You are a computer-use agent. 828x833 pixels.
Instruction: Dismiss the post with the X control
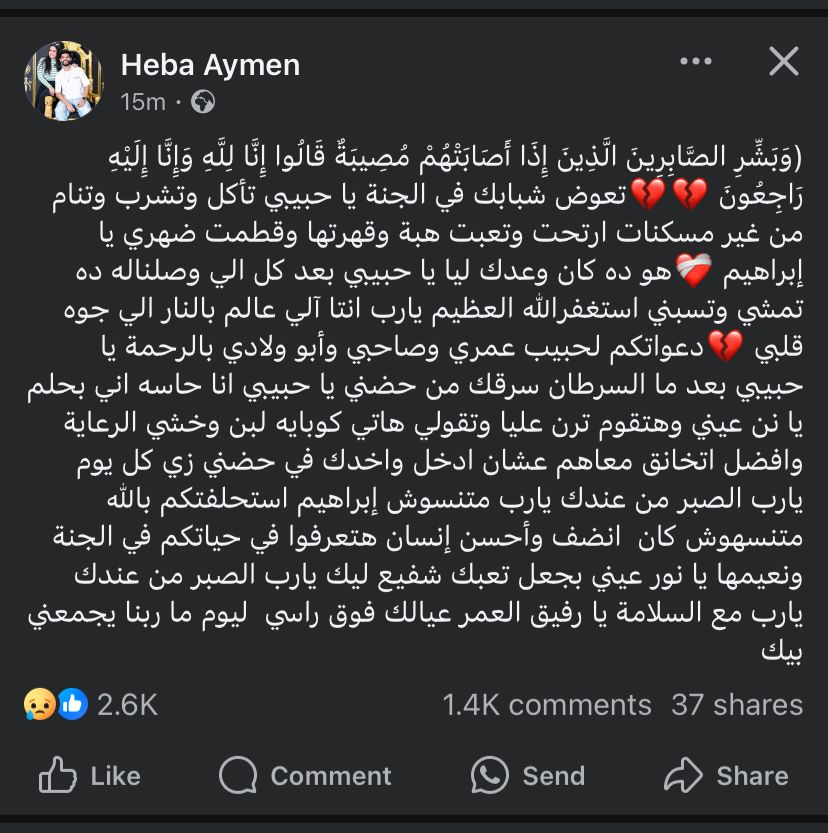coord(783,61)
